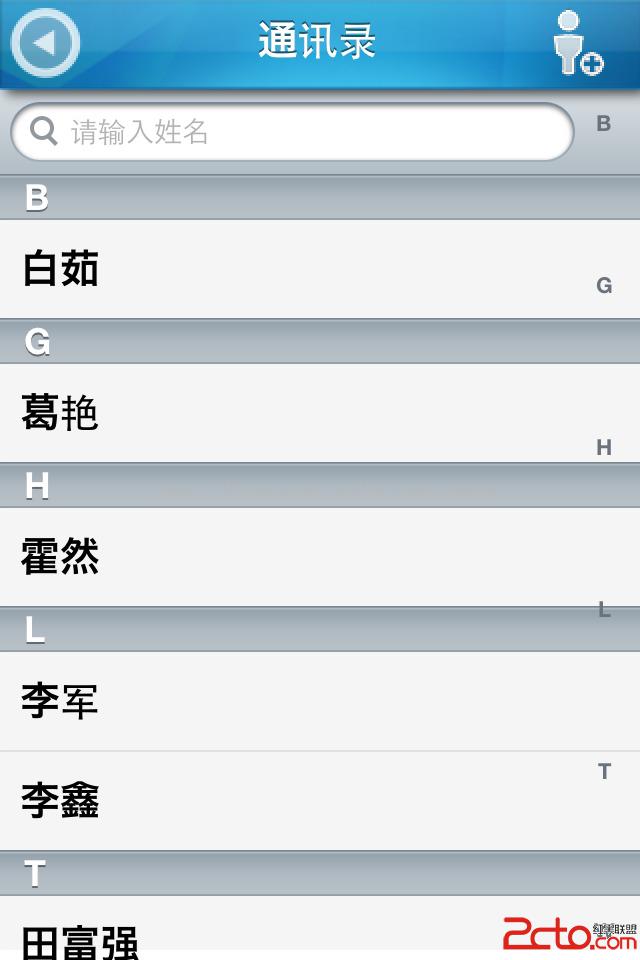Tap the name search field
This screenshot has height=960, width=640.
(x=292, y=132)
